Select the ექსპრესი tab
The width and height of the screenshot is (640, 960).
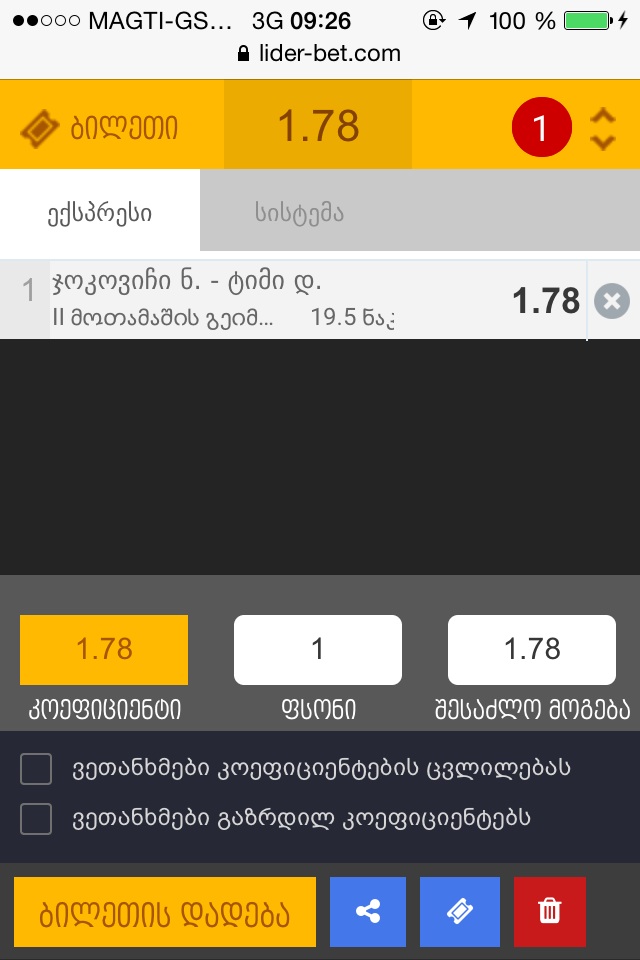click(99, 212)
